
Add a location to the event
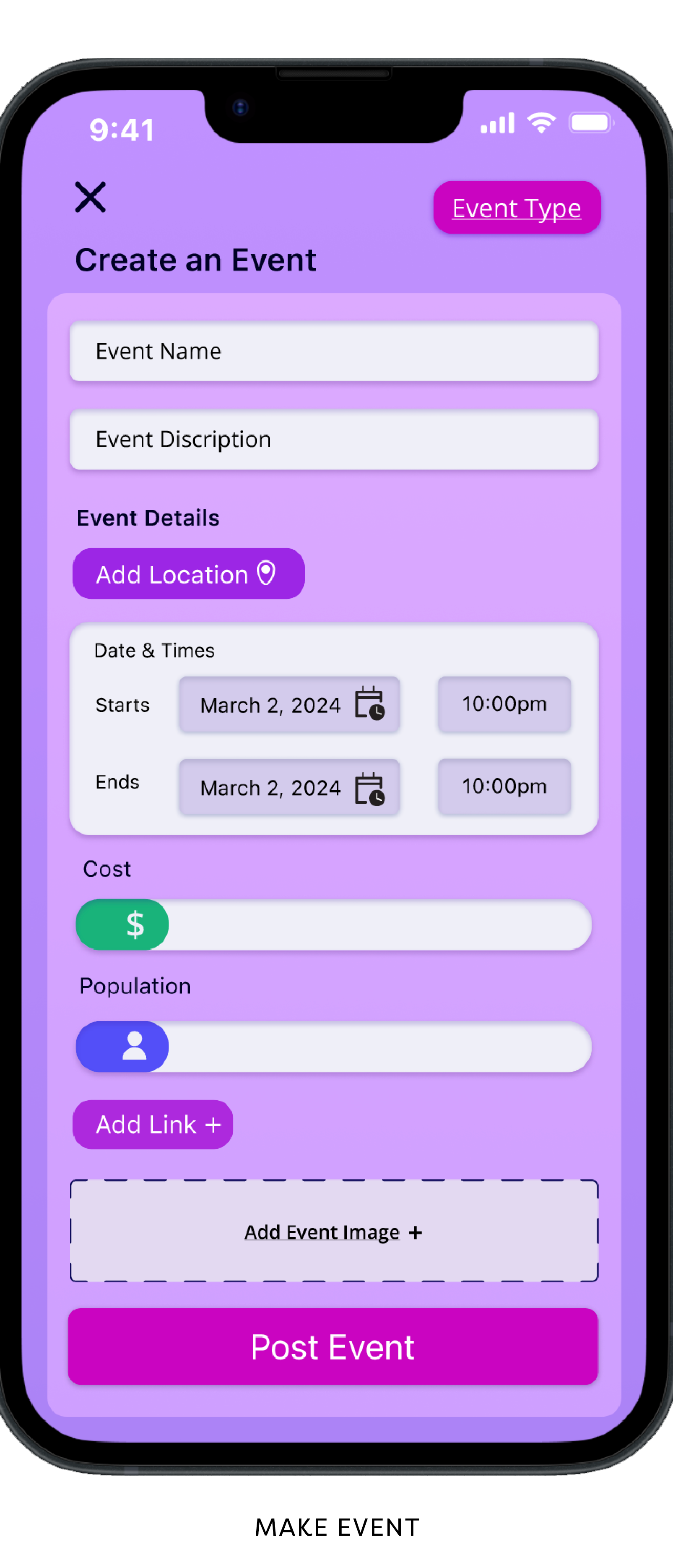(x=188, y=574)
